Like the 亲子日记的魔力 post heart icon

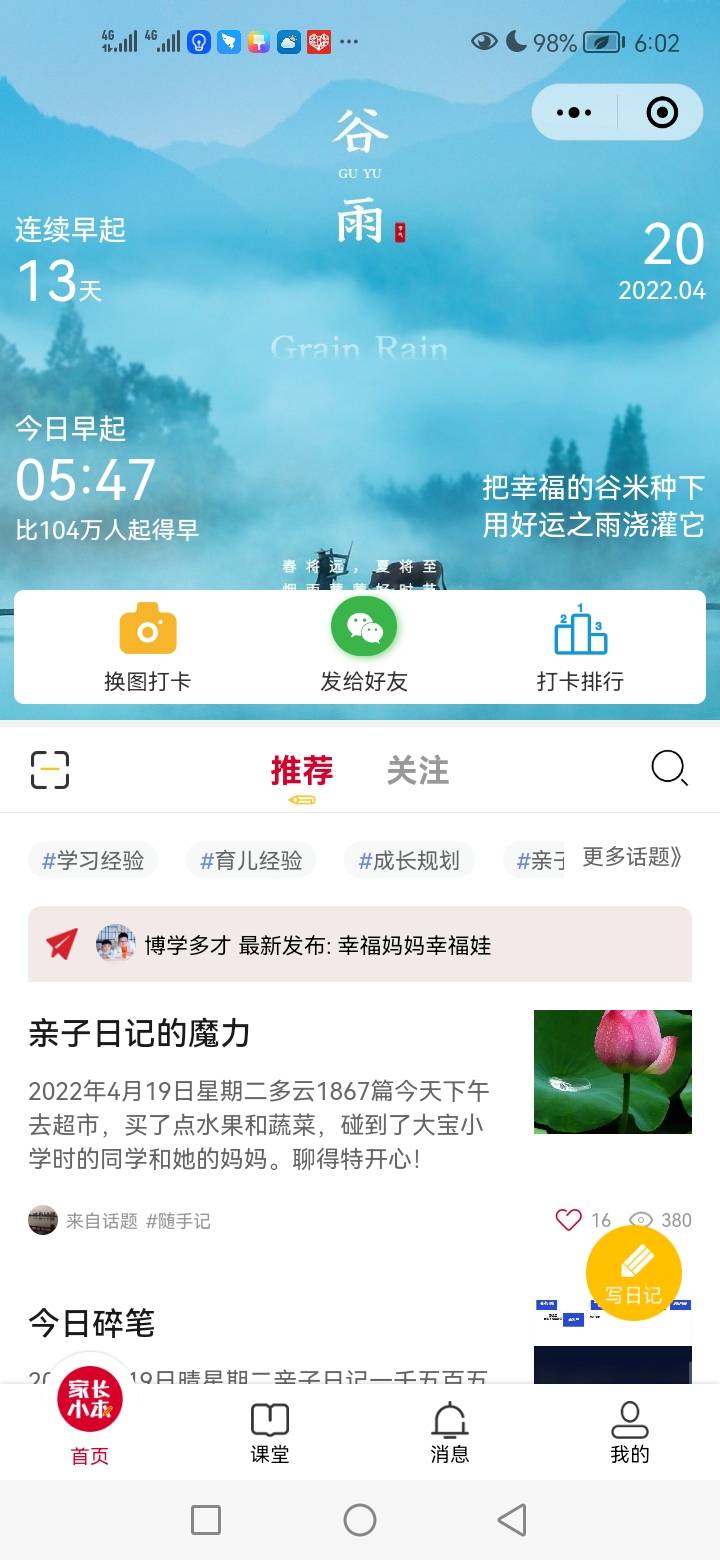click(568, 1220)
